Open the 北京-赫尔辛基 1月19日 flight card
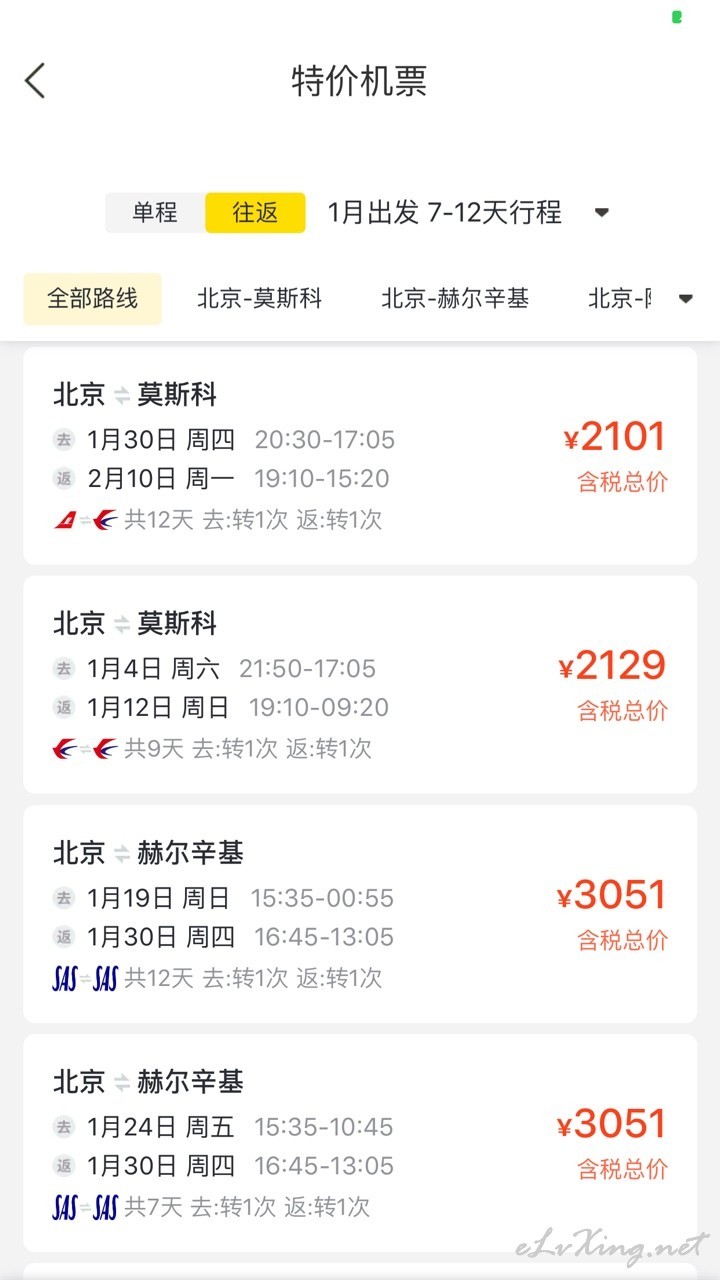The image size is (720, 1280). pyautogui.click(x=360, y=914)
